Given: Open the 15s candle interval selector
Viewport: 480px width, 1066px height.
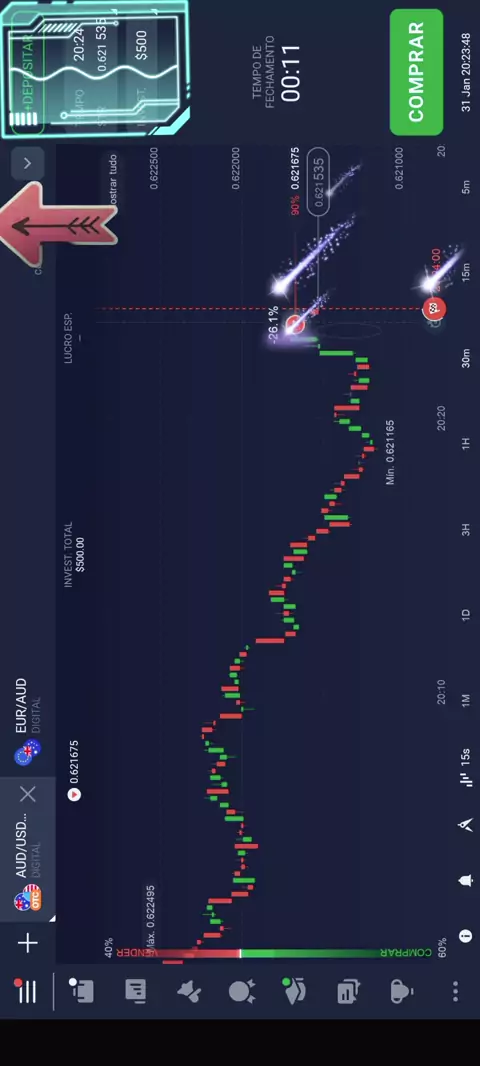Looking at the screenshot, I should [466, 768].
